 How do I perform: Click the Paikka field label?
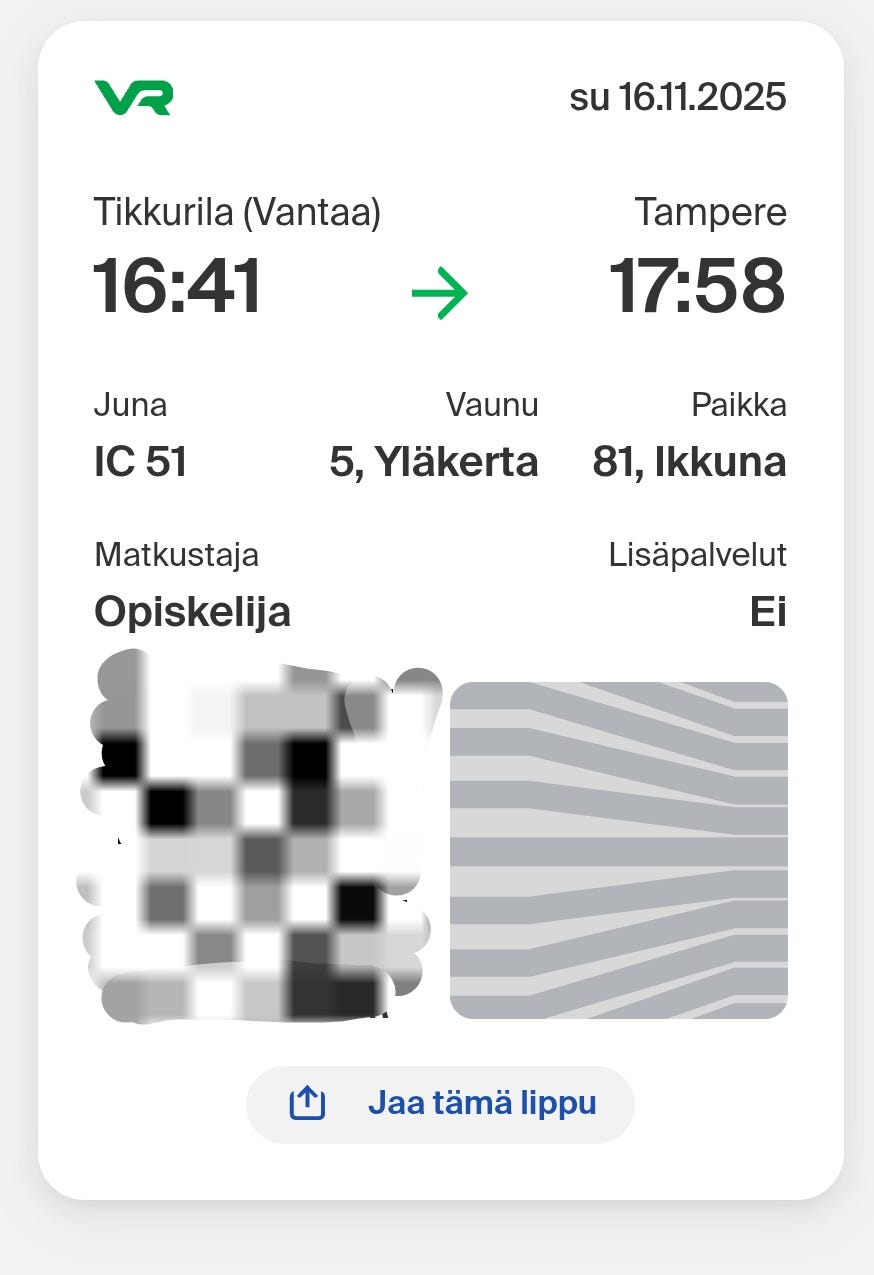(737, 405)
